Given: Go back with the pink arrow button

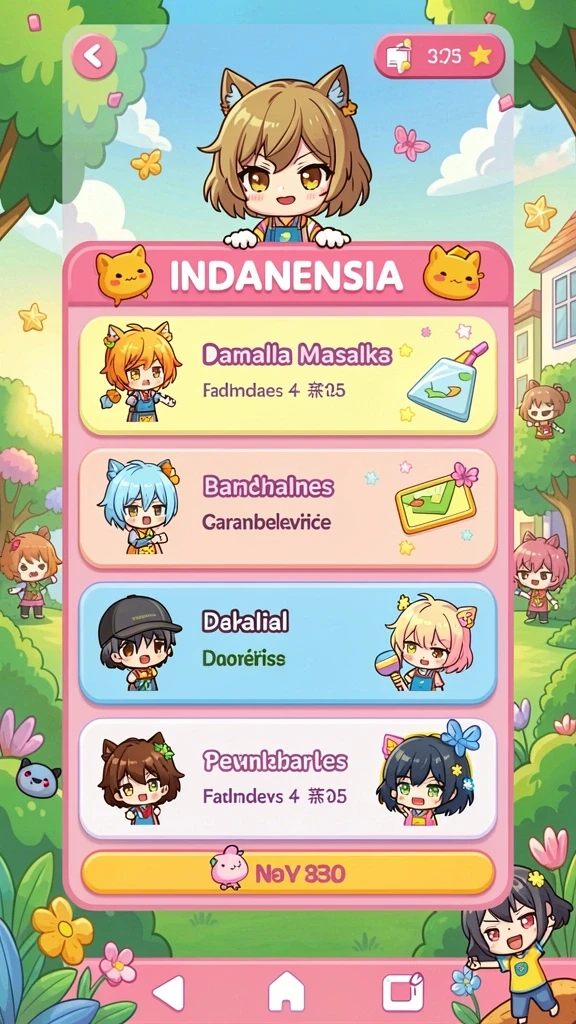Looking at the screenshot, I should (94, 56).
